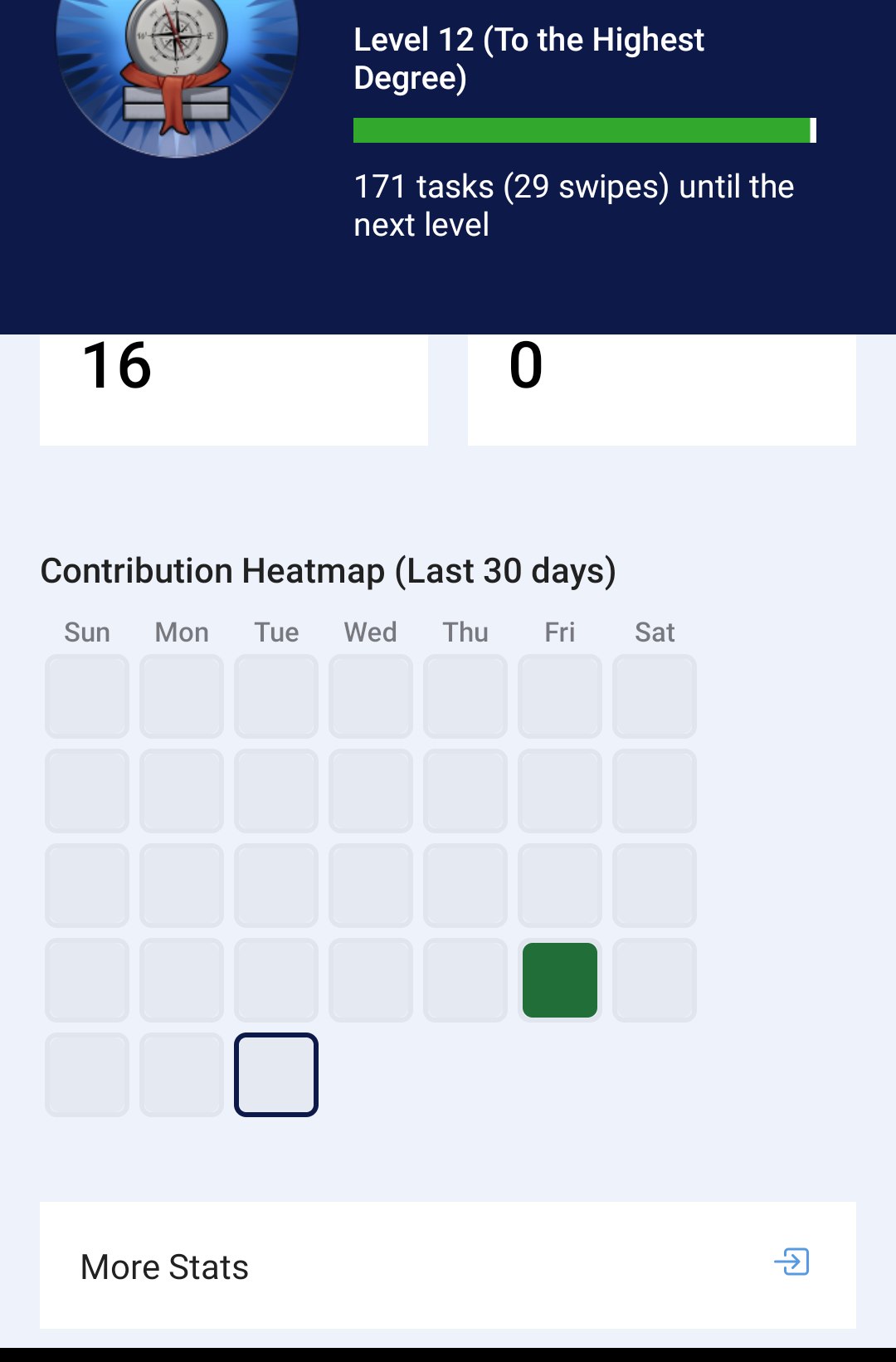Tap the 171 tasks until next level text
The height and width of the screenshot is (1362, 896).
[x=574, y=205]
